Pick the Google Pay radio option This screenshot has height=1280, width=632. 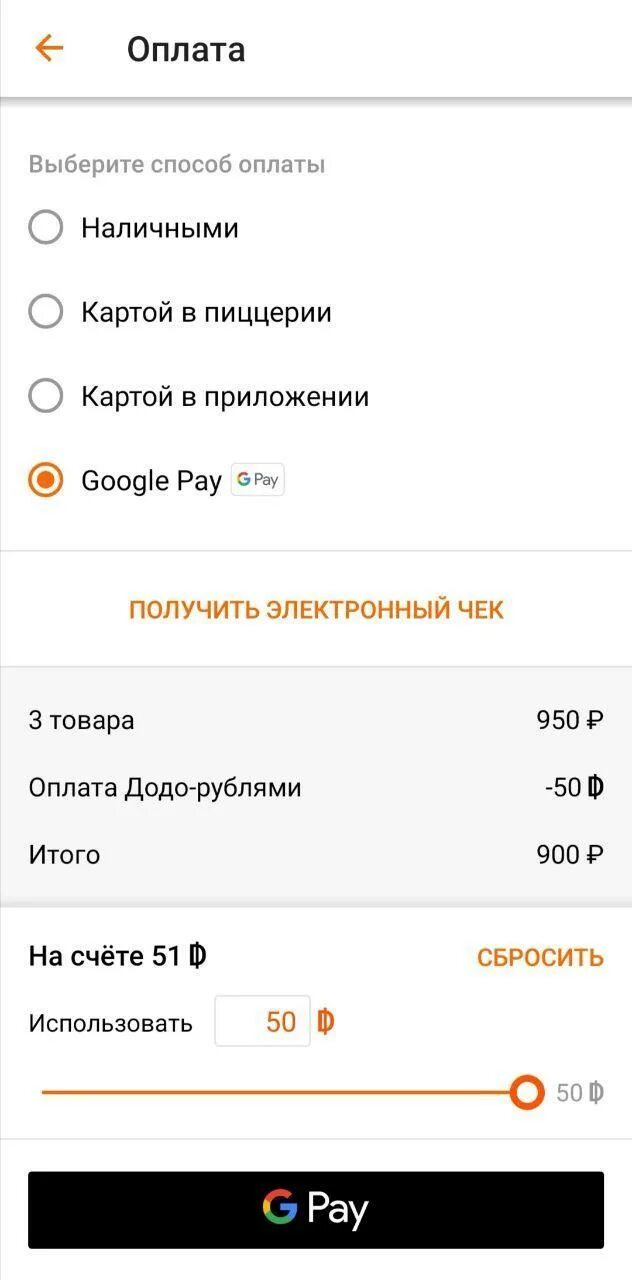click(46, 481)
